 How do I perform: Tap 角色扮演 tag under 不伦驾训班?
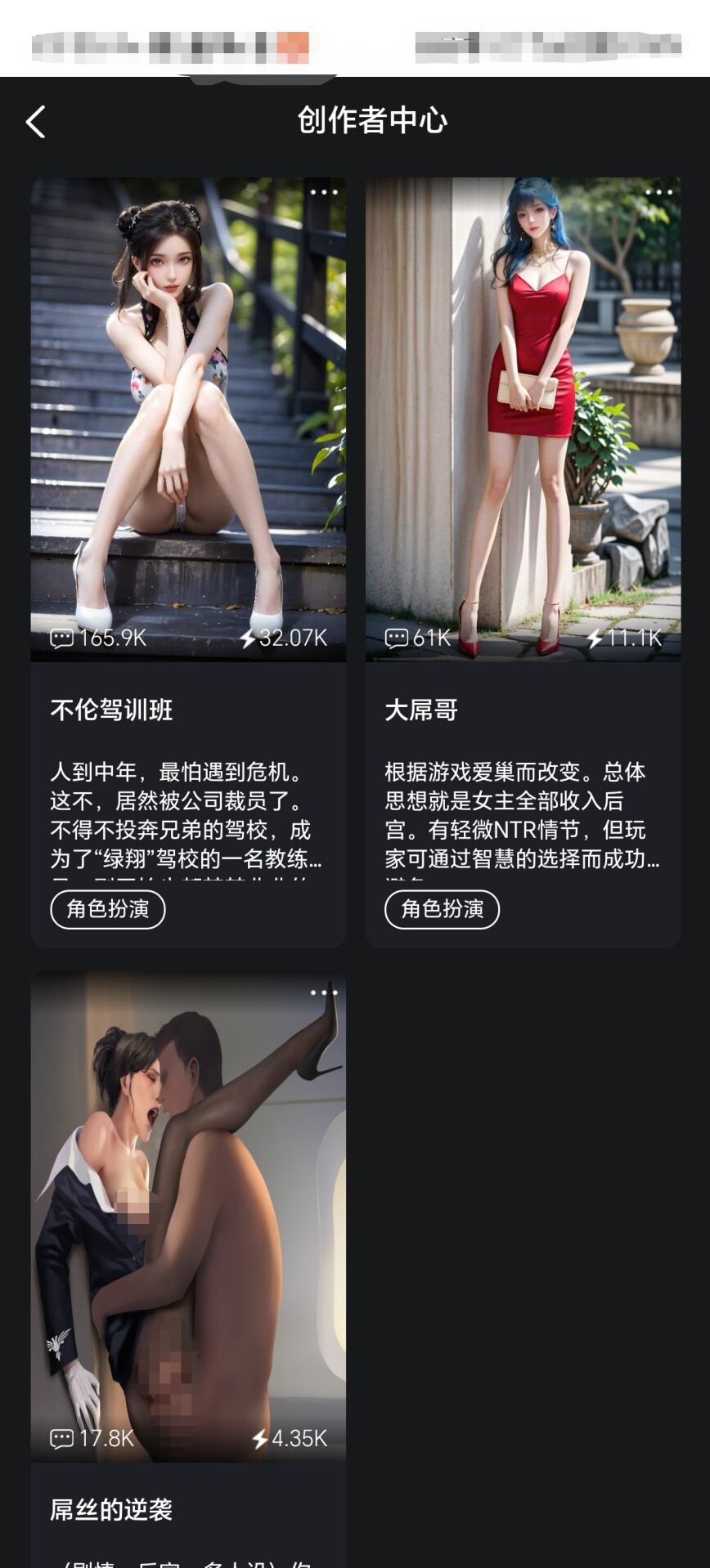[108, 909]
